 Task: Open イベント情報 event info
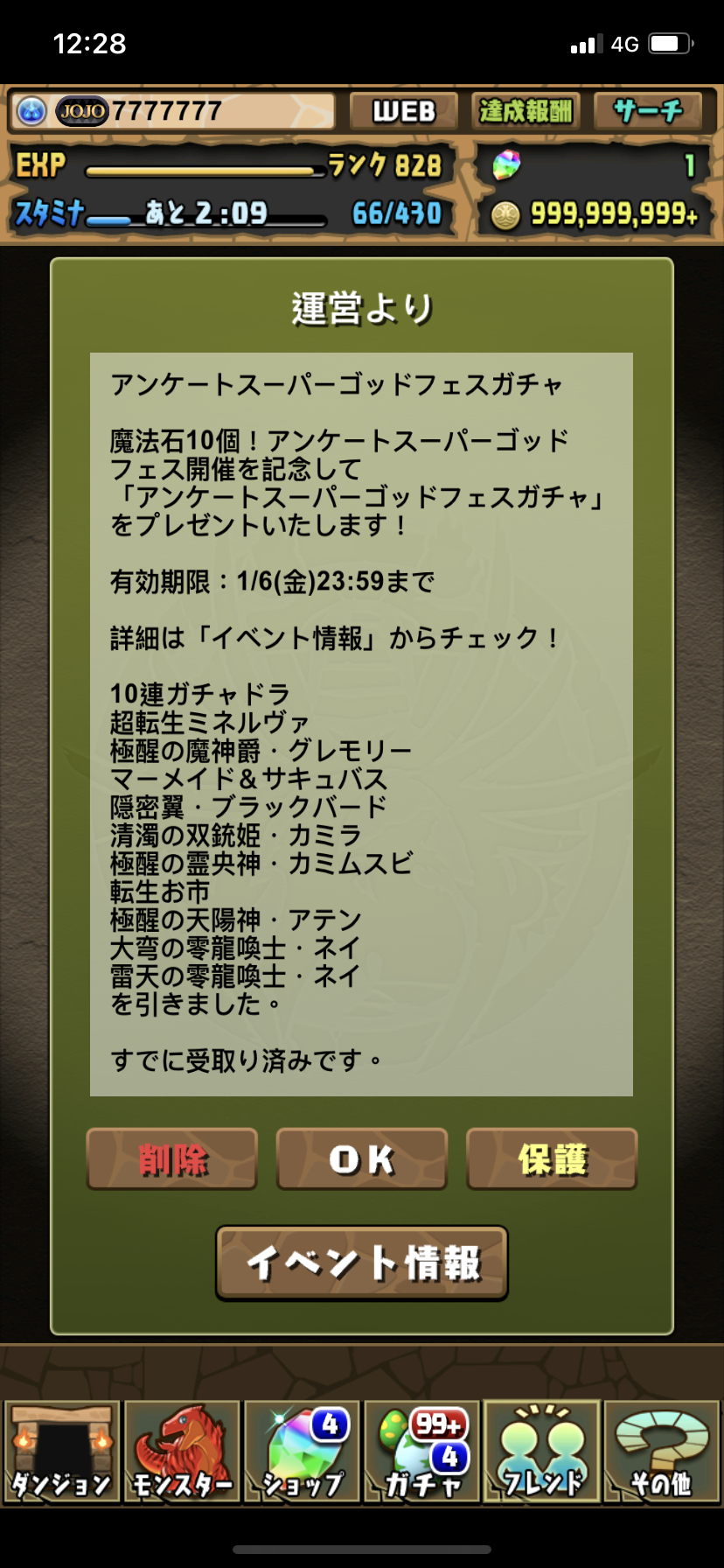(362, 1263)
